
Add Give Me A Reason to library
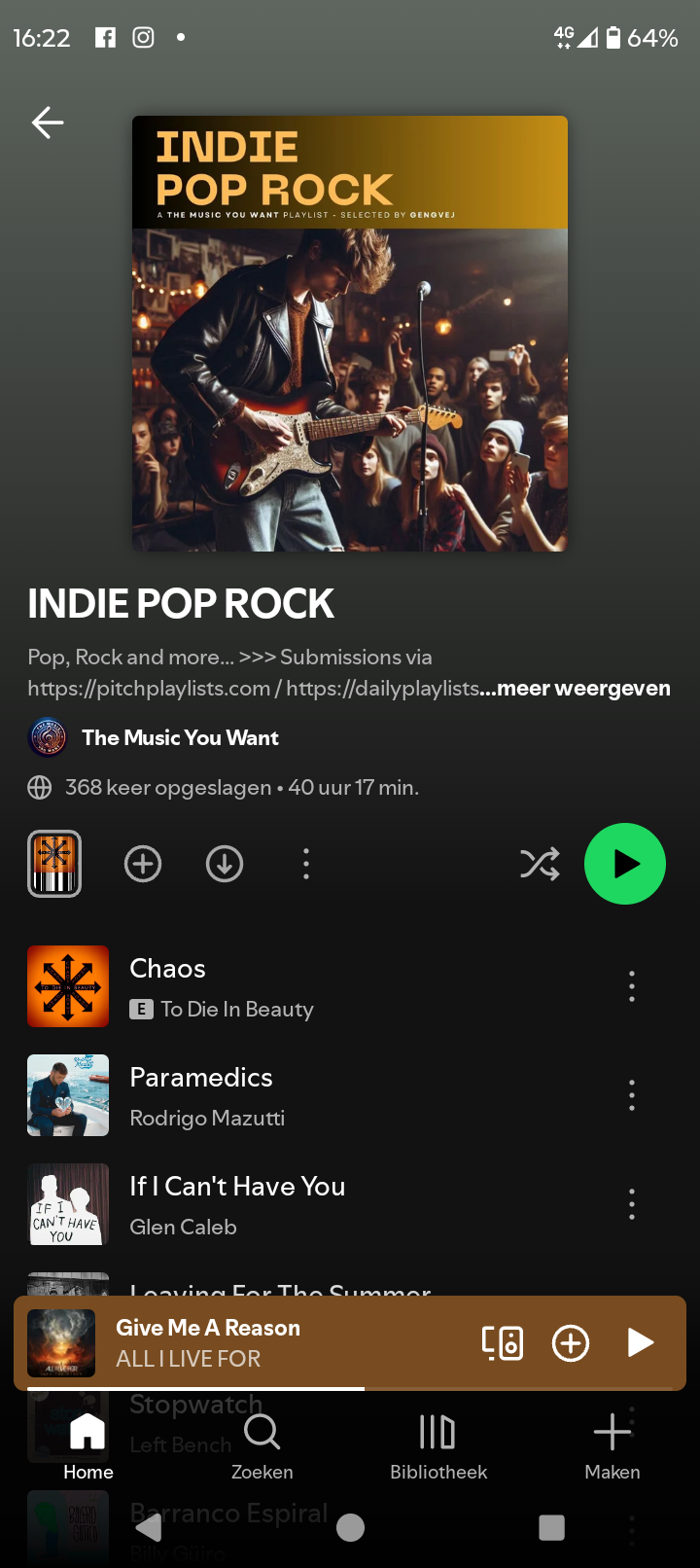pyautogui.click(x=571, y=1343)
